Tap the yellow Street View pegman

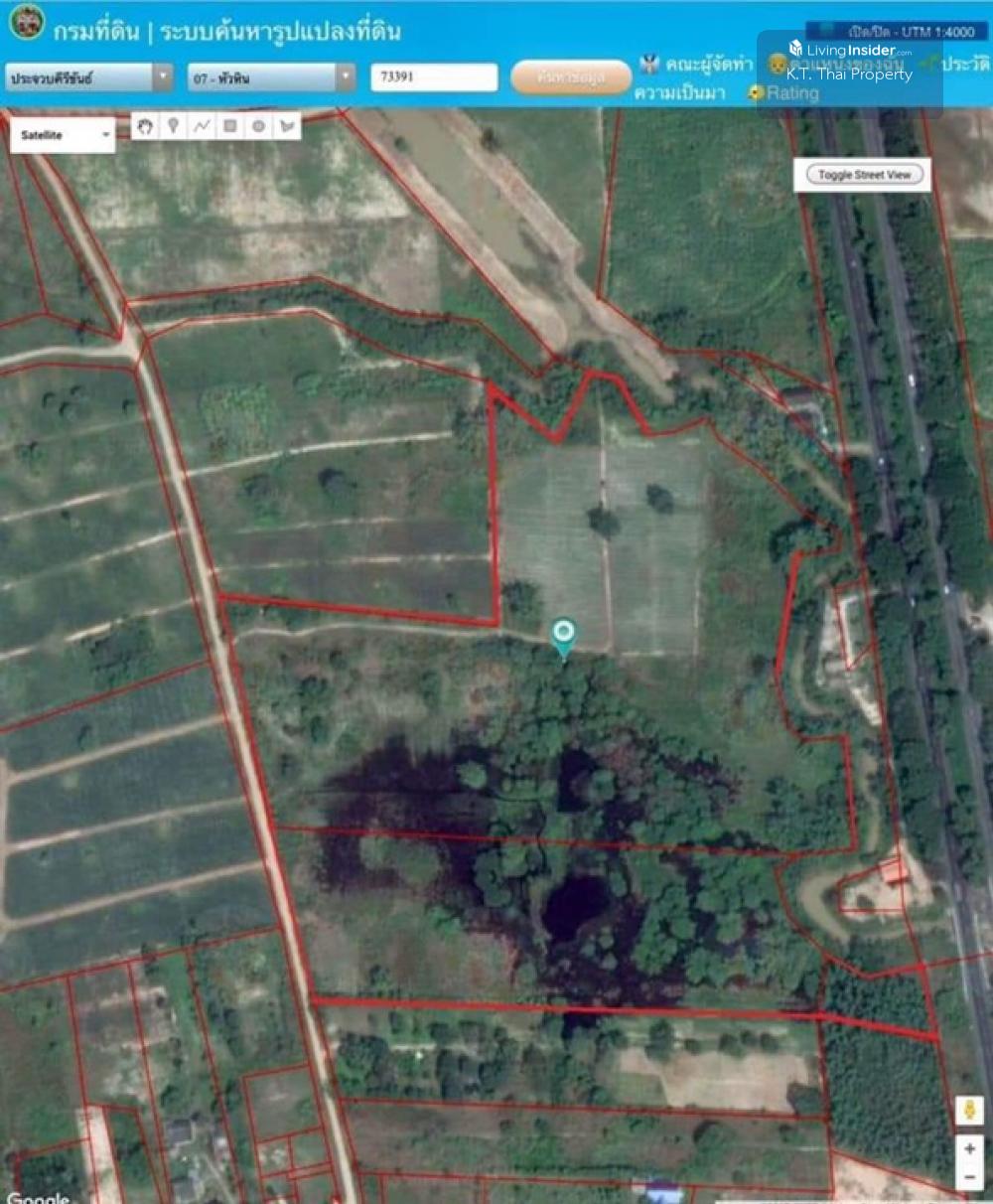coord(969,1111)
